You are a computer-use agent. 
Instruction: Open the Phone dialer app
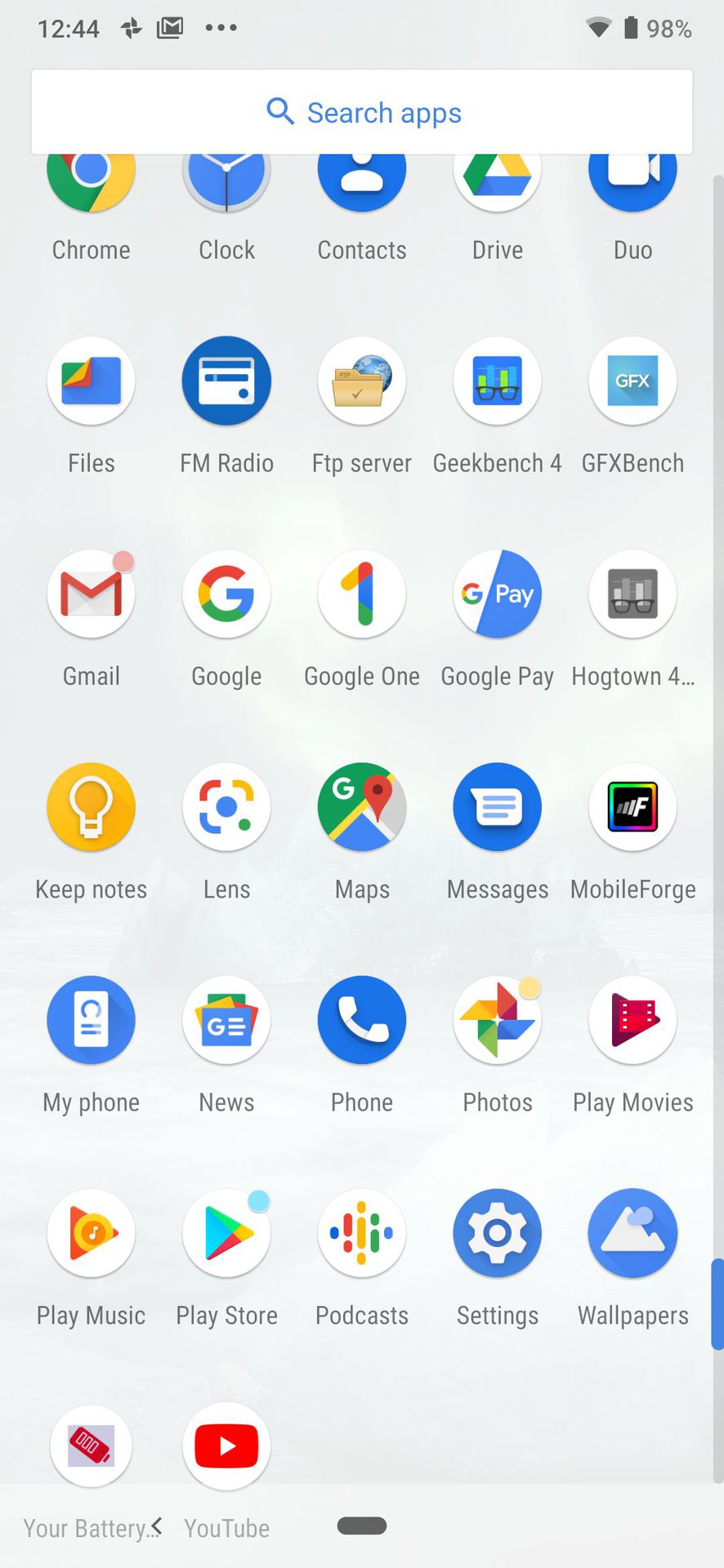click(x=362, y=1021)
